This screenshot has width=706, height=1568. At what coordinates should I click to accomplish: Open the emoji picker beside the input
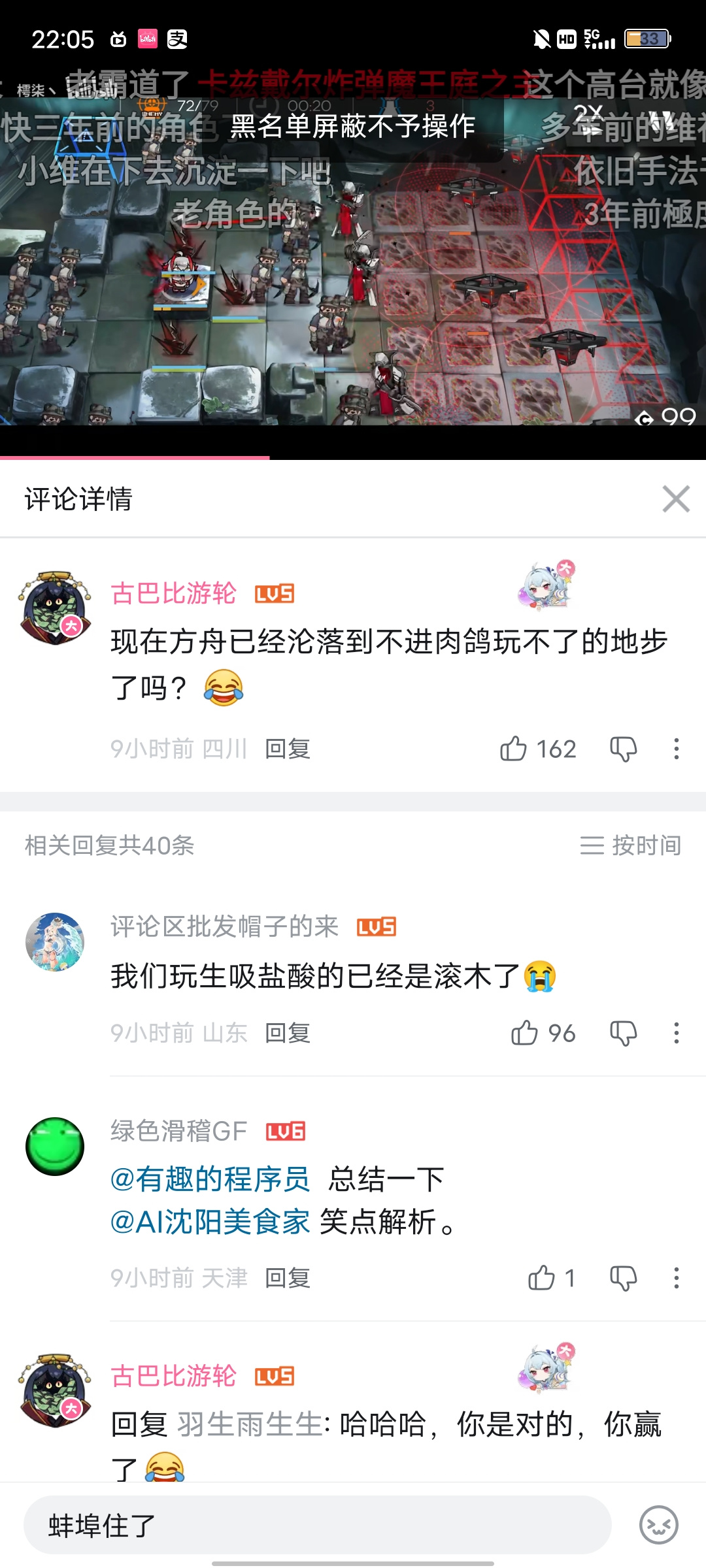click(658, 1525)
